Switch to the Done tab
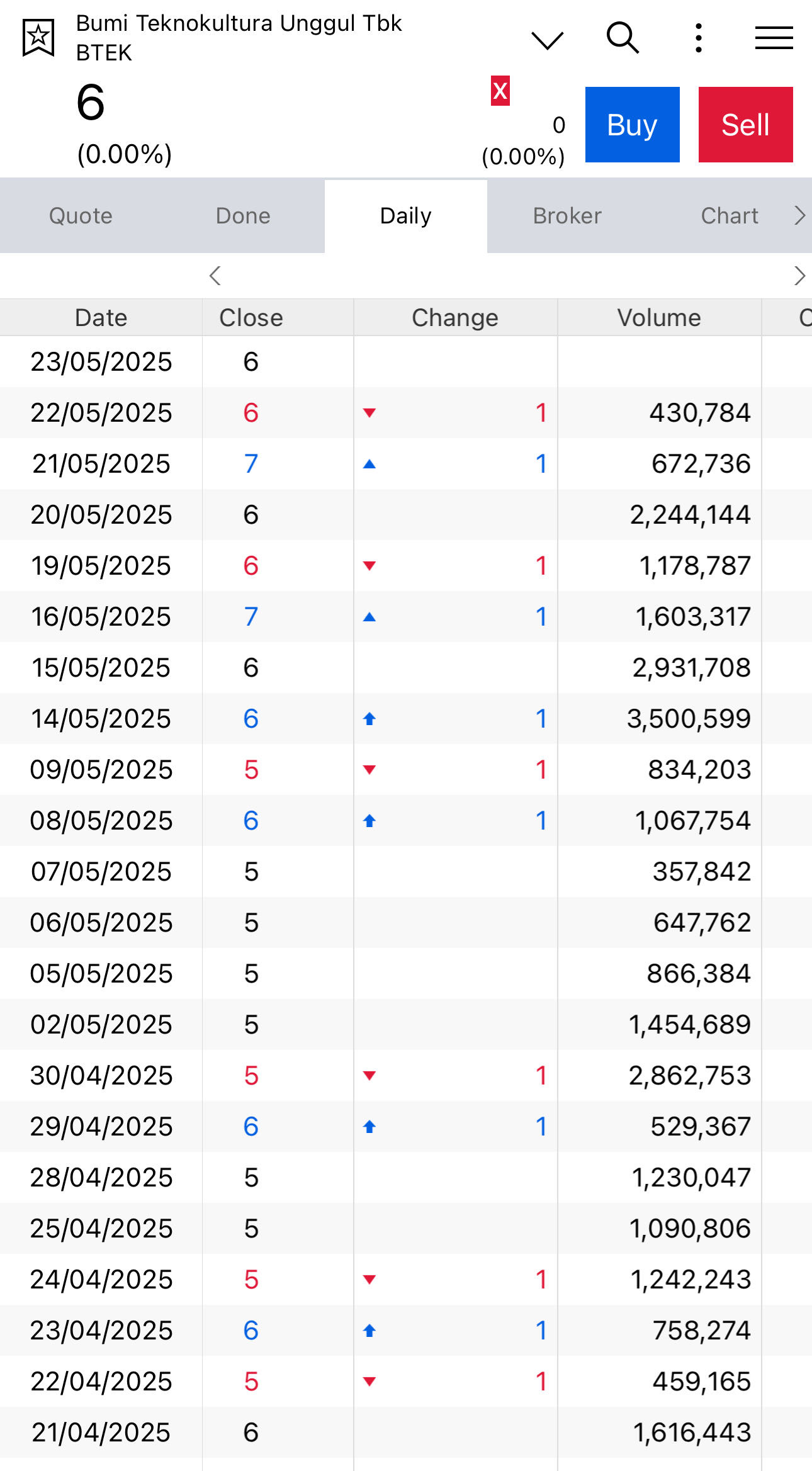The image size is (812, 1471). tap(243, 216)
